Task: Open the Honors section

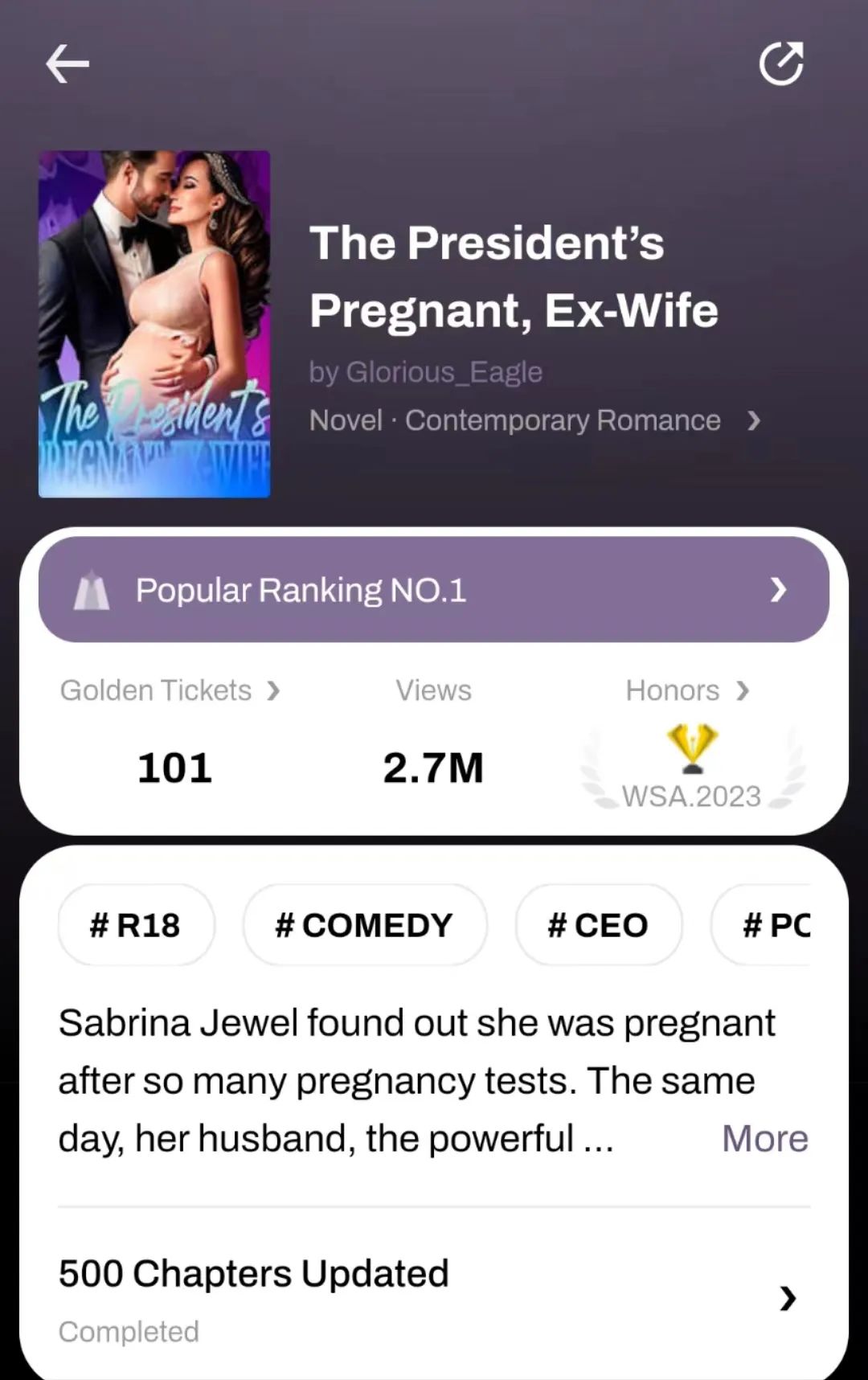Action: pyautogui.click(x=688, y=690)
